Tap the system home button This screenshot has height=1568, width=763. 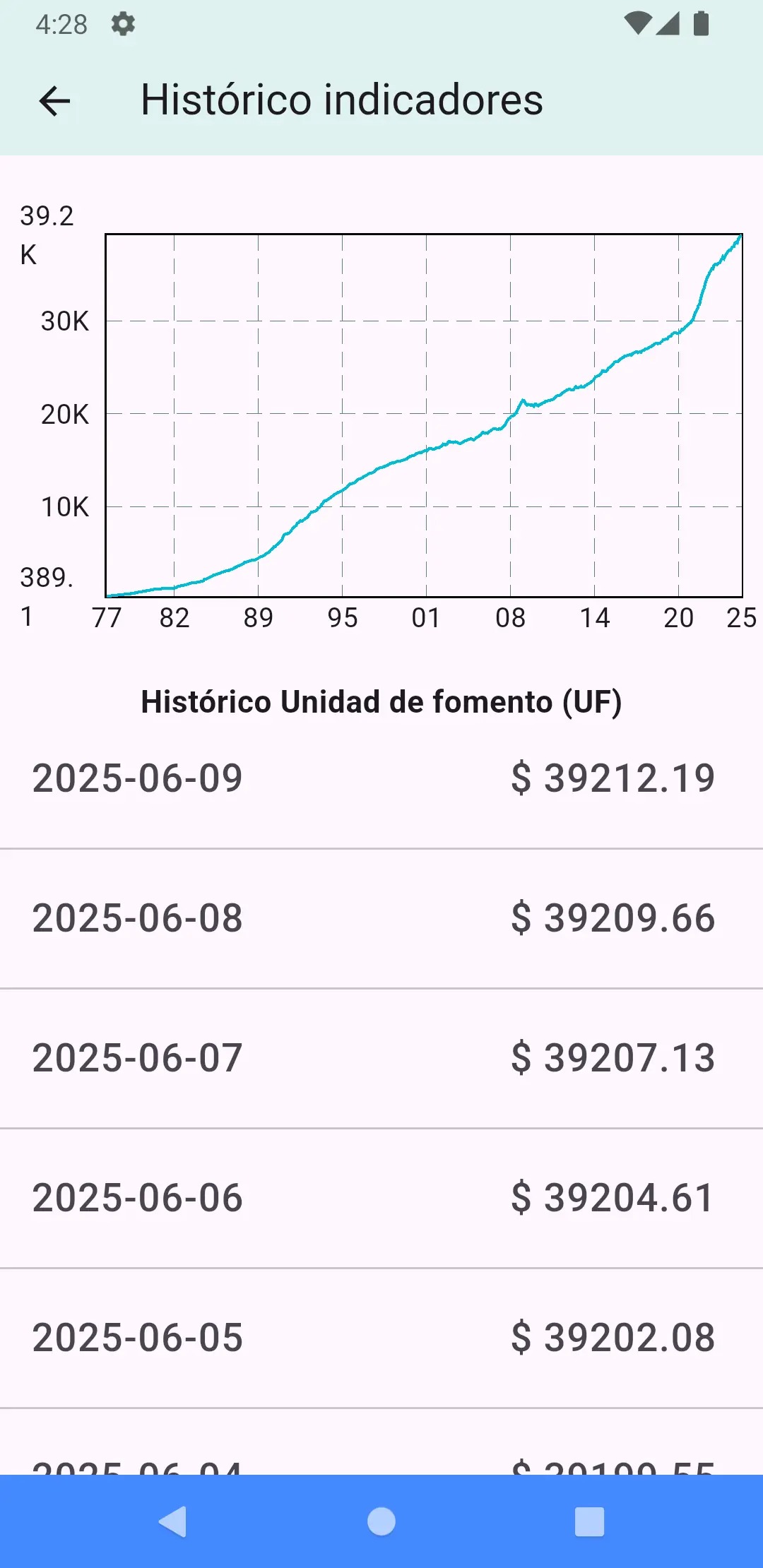[381, 1521]
